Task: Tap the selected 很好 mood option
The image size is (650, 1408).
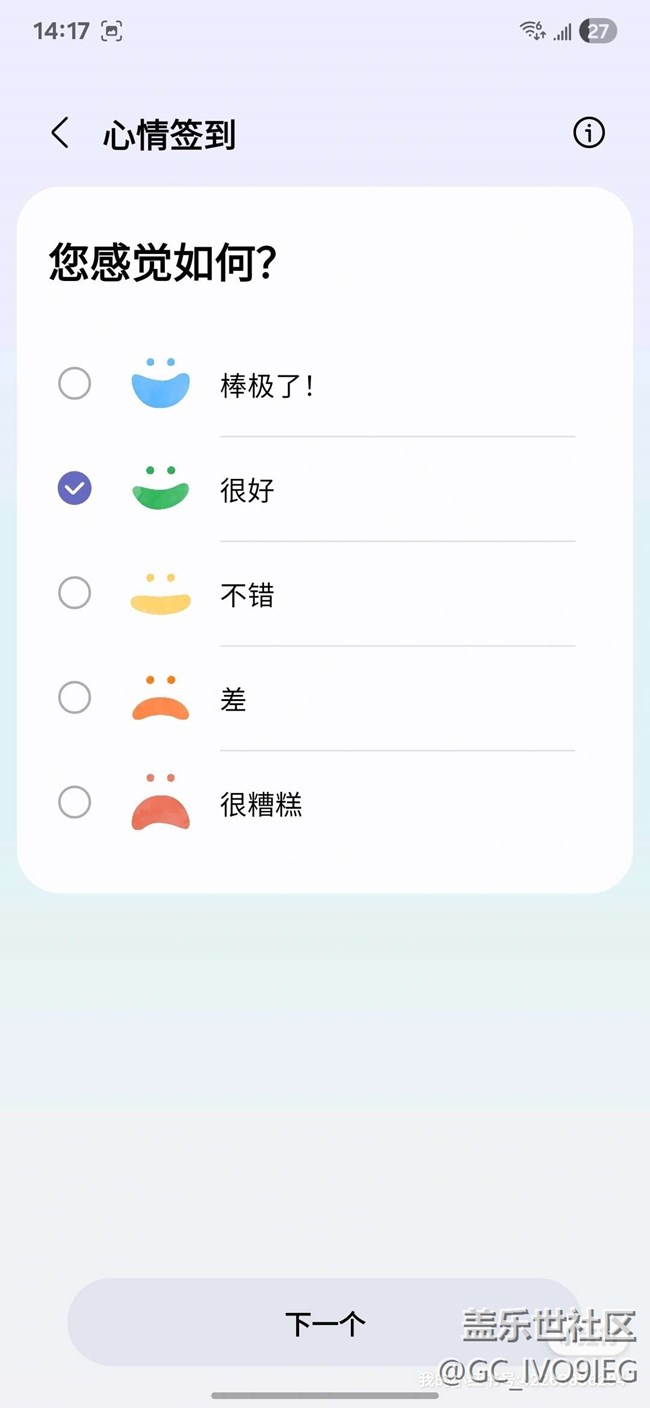Action: [x=75, y=489]
